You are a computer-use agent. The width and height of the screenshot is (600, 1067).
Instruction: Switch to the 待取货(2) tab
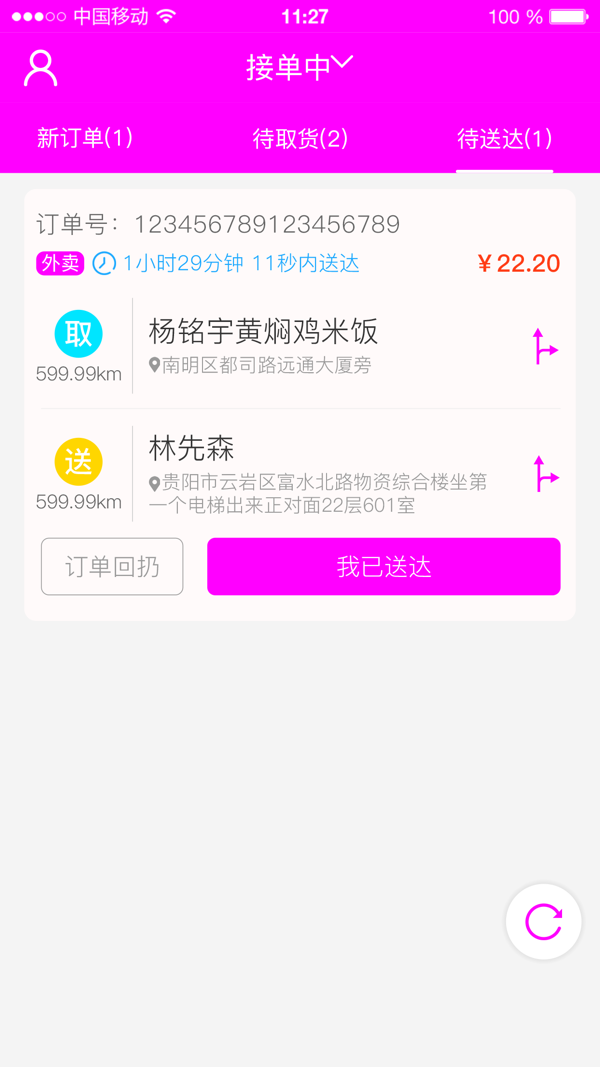300,139
